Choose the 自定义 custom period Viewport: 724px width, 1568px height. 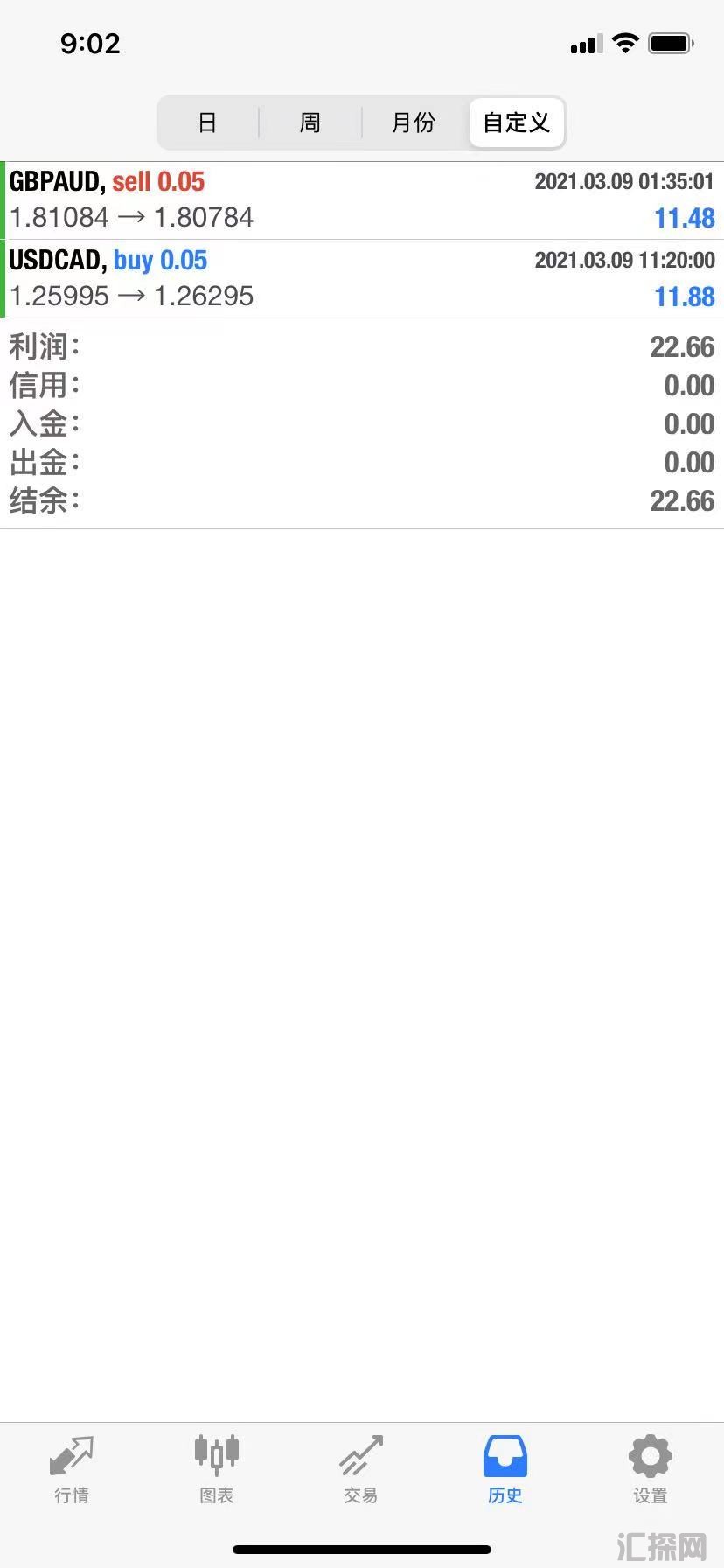click(x=517, y=122)
